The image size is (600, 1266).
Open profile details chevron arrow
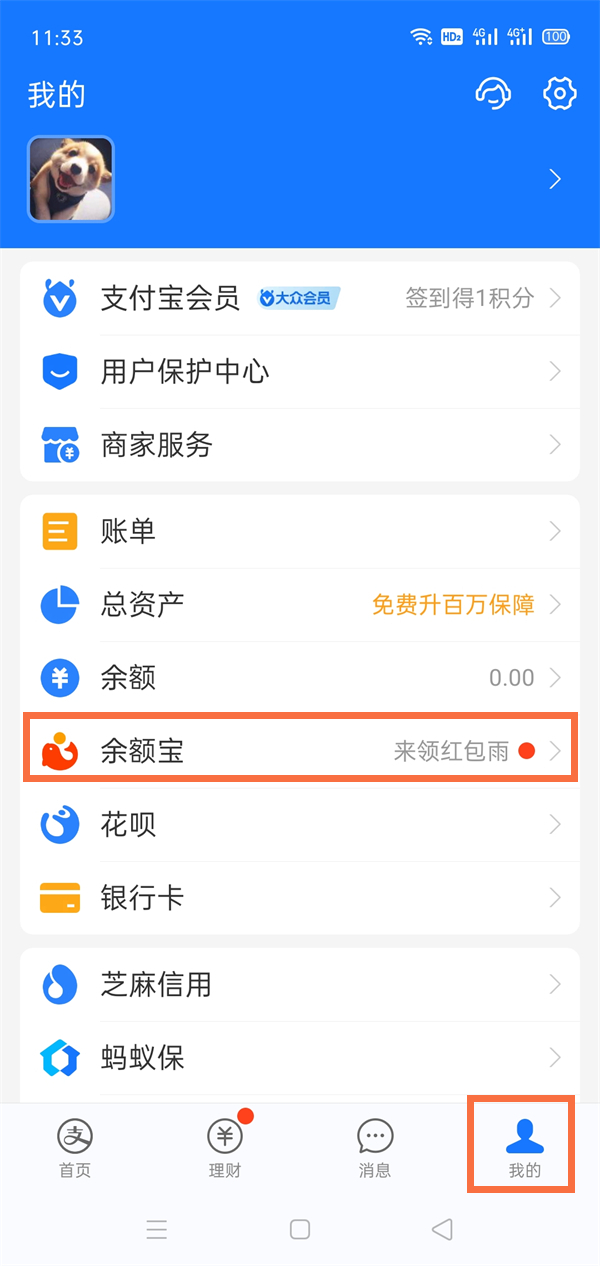click(x=555, y=179)
